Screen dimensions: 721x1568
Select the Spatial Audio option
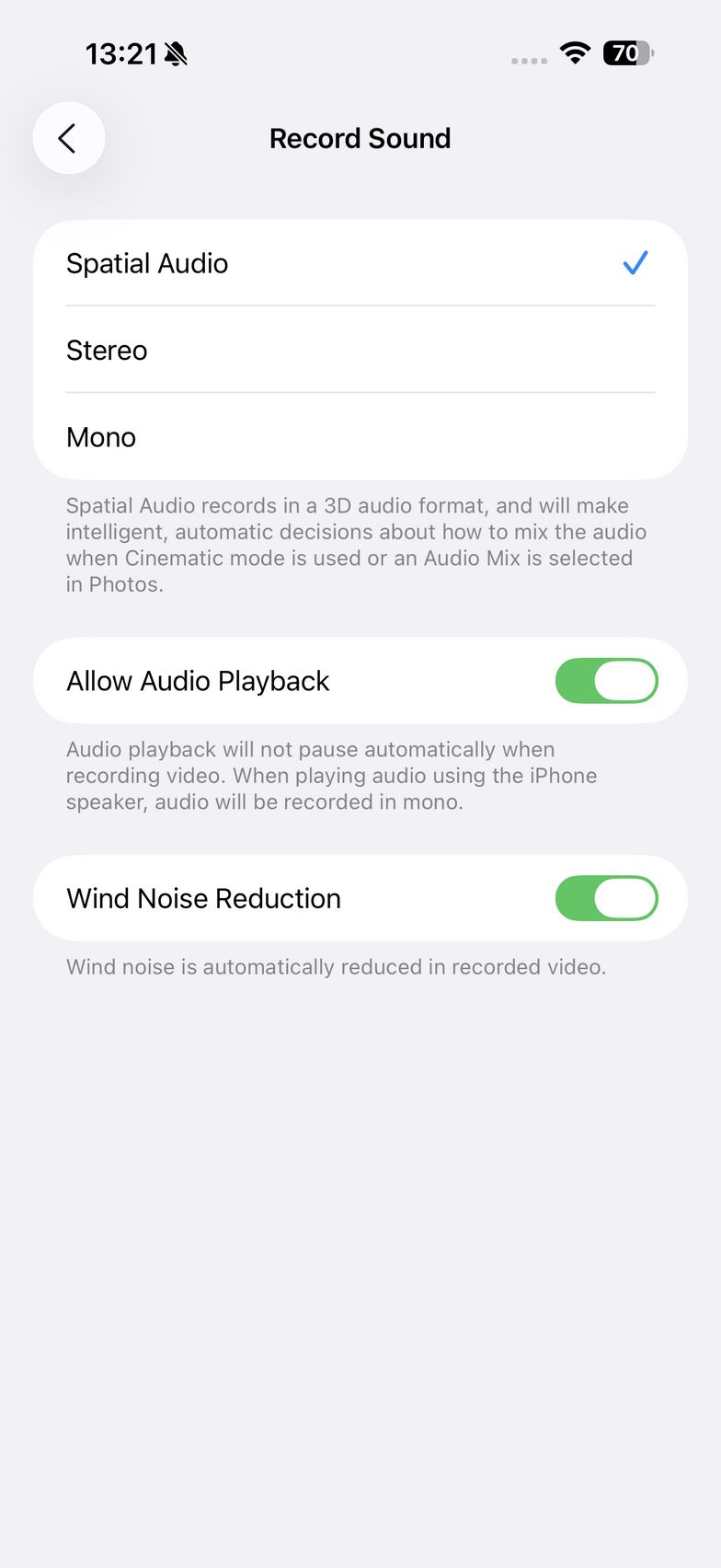point(359,263)
